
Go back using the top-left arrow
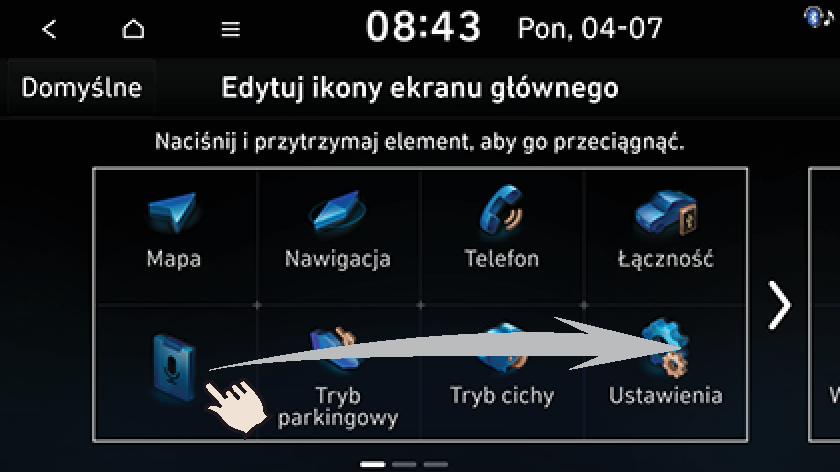click(49, 29)
